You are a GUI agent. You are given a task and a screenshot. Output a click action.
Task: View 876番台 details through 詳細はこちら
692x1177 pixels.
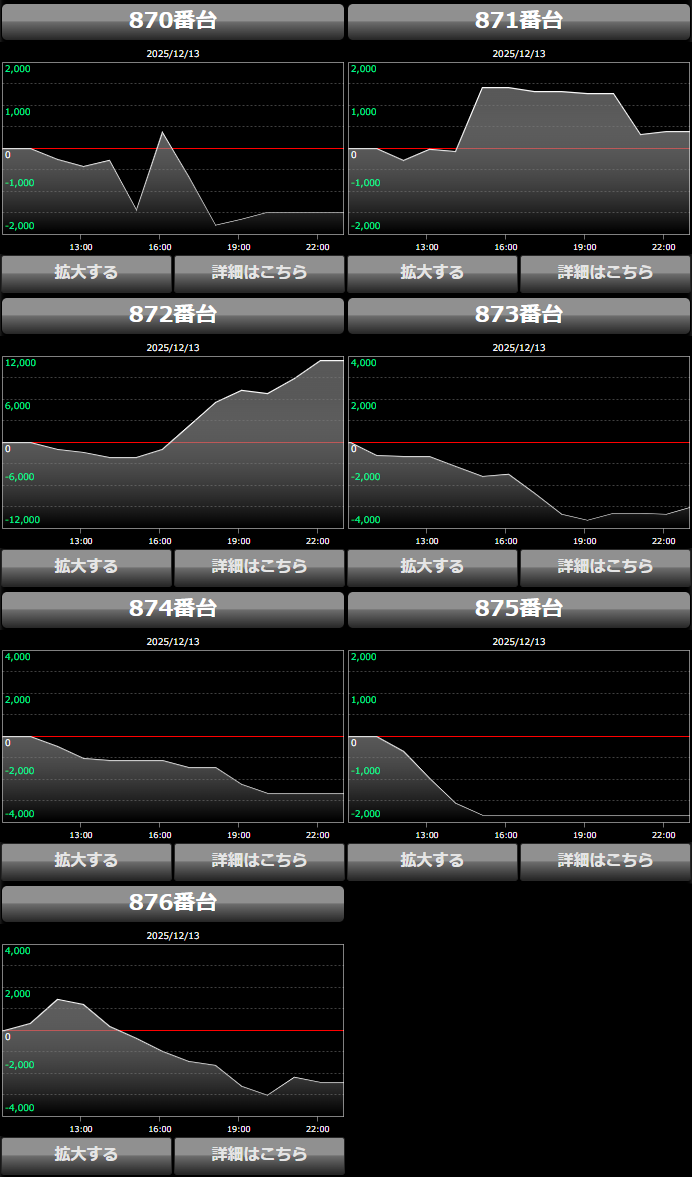259,1155
